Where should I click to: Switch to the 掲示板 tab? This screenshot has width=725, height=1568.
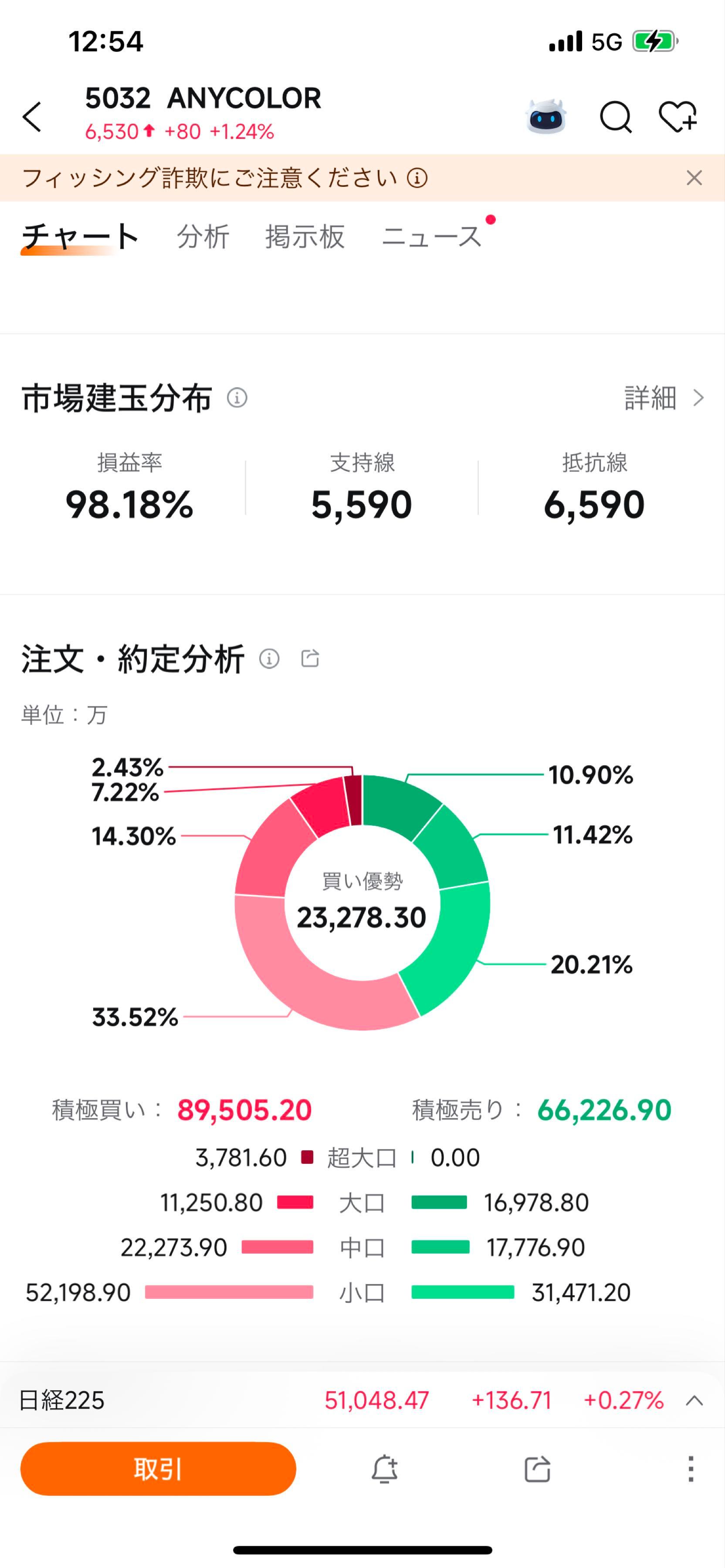(x=305, y=236)
